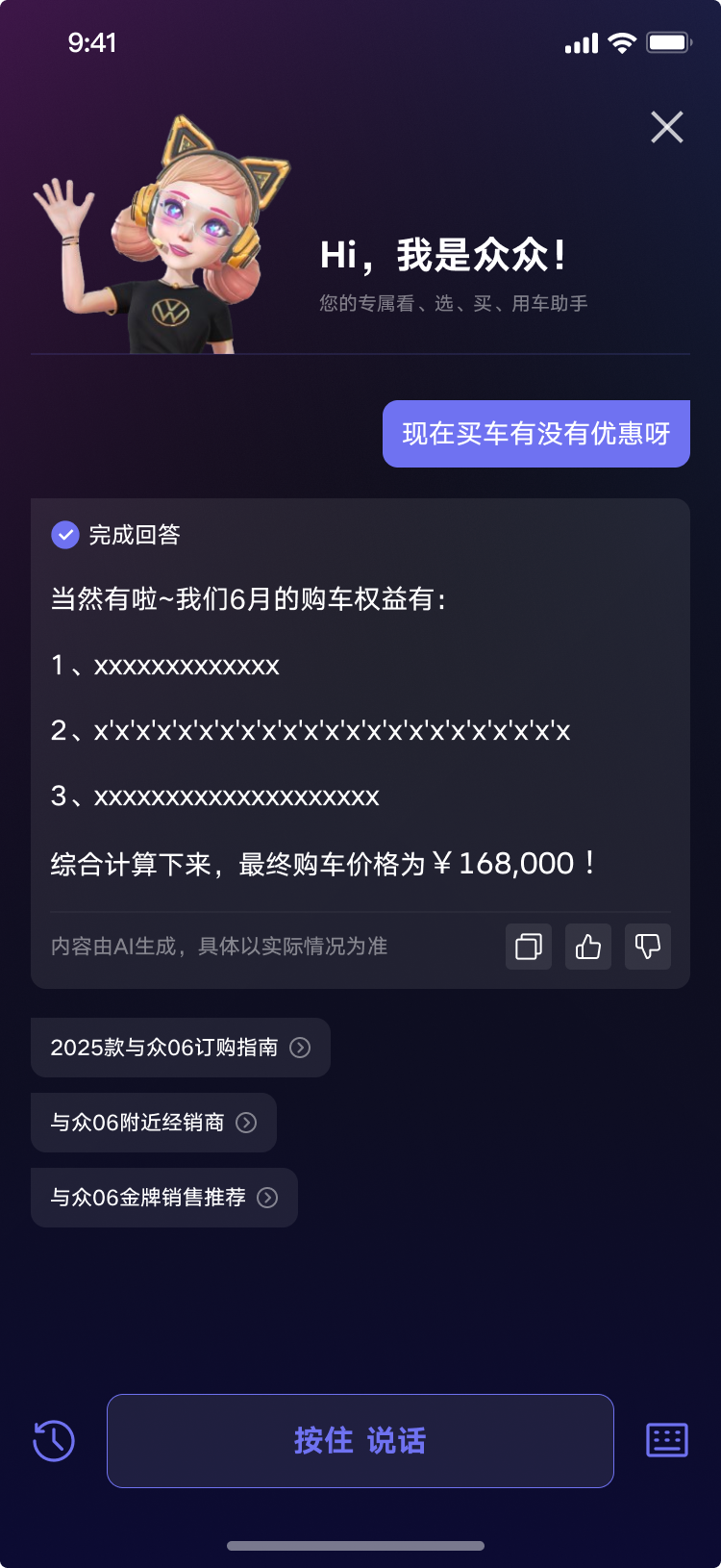Viewport: 721px width, 1568px height.
Task: Close the 众众 assistant screen
Action: coord(666,127)
